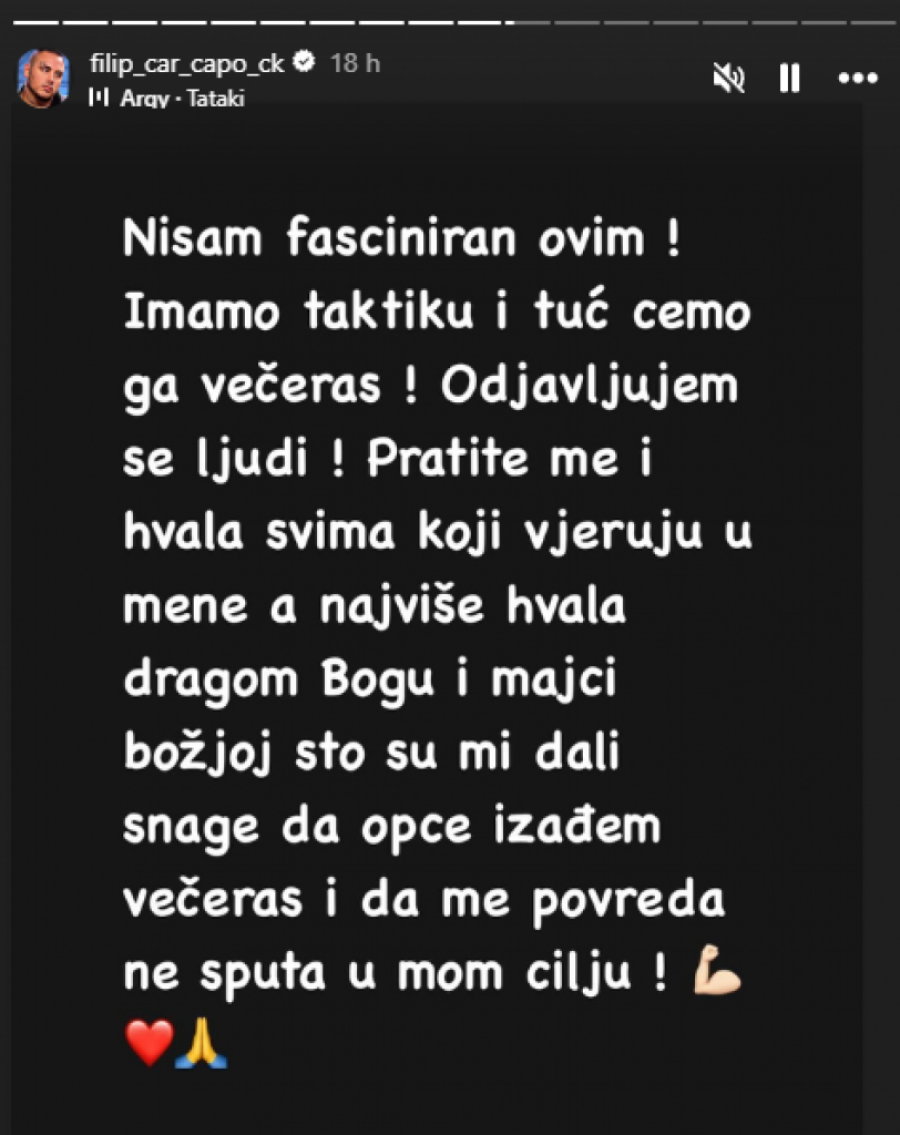Viewport: 900px width, 1135px height.
Task: Open the three-dot more options menu
Action: coord(857,77)
